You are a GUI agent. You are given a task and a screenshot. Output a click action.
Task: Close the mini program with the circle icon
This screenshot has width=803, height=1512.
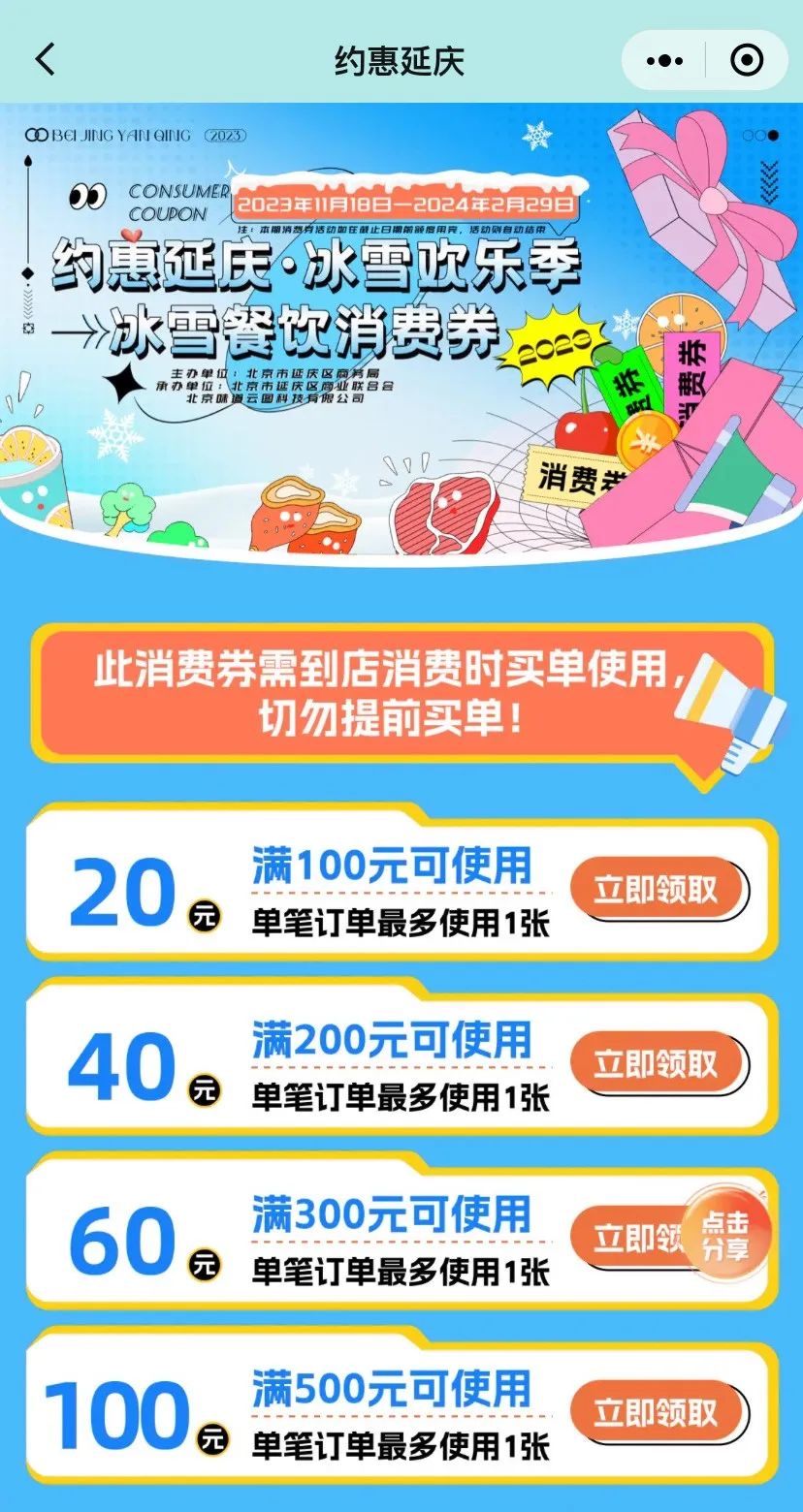746,61
